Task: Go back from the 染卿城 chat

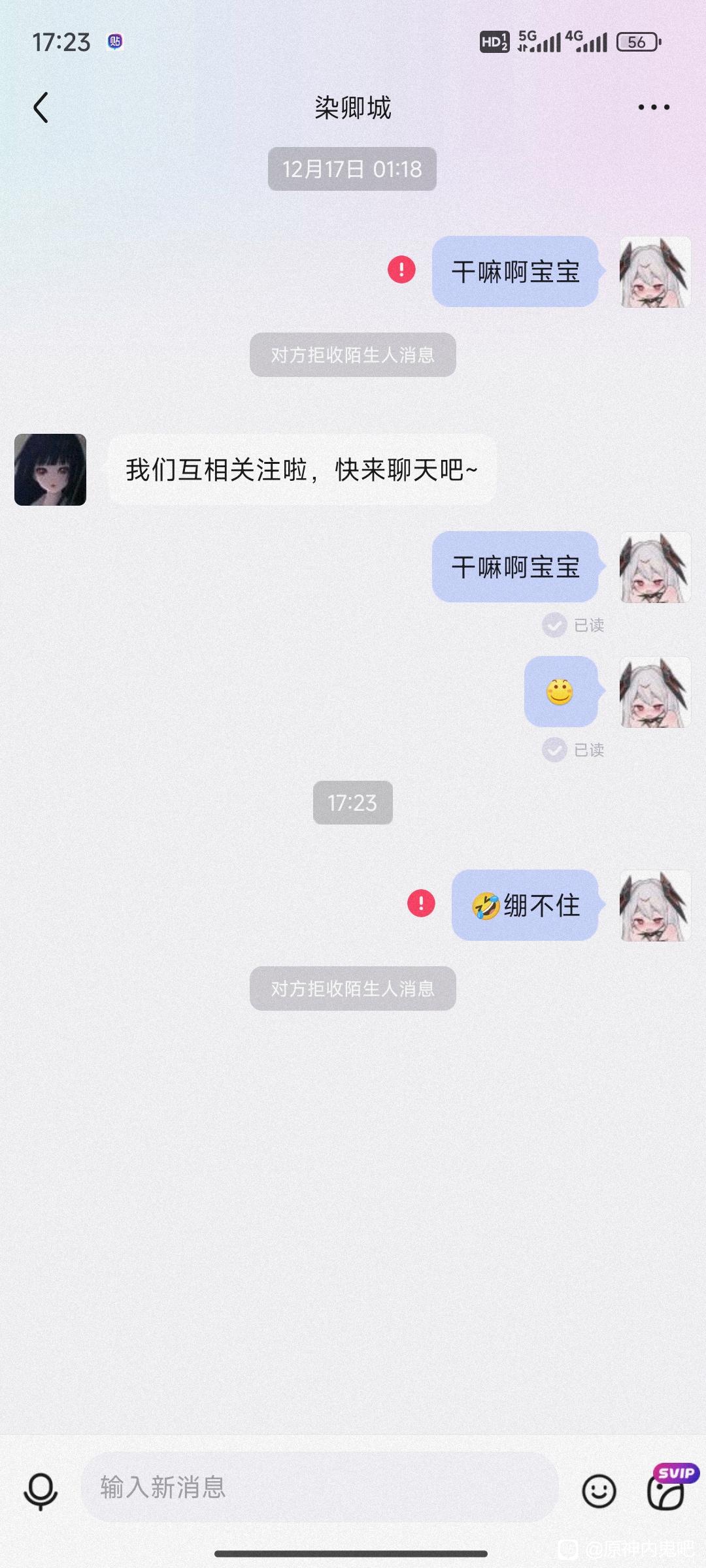Action: (x=41, y=107)
